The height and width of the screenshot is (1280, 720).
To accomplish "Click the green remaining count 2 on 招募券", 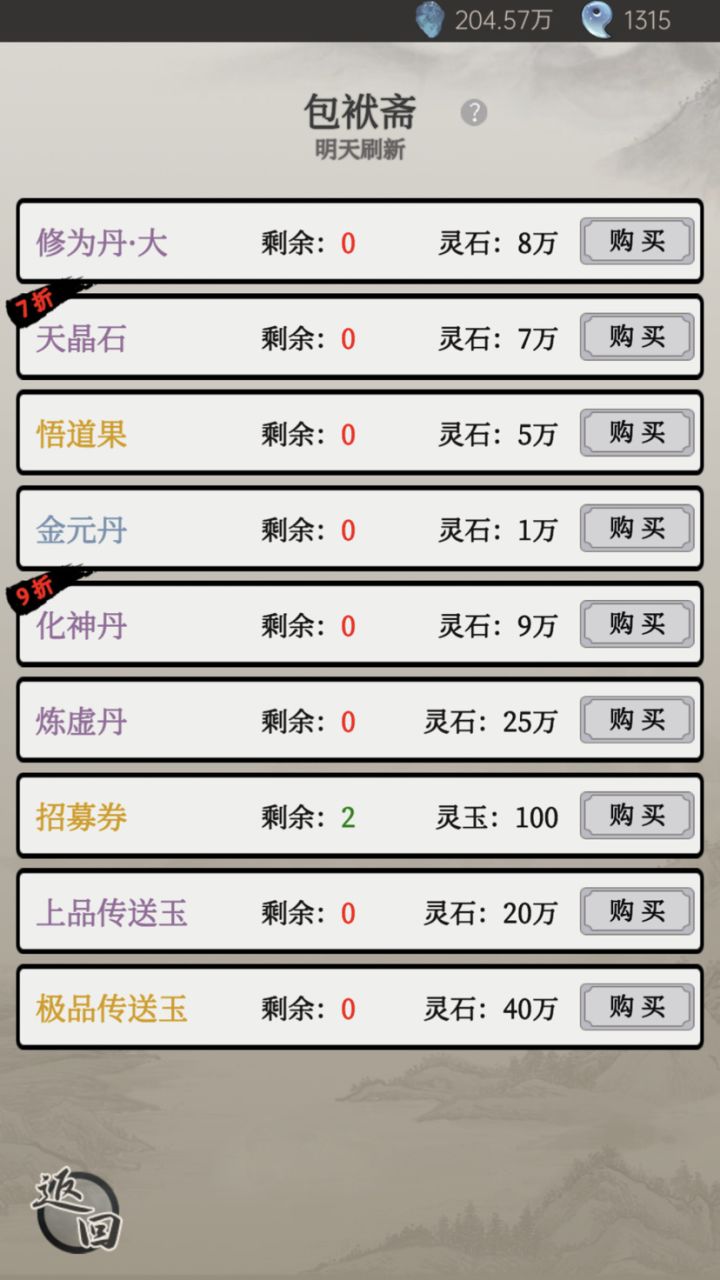I will [x=347, y=817].
